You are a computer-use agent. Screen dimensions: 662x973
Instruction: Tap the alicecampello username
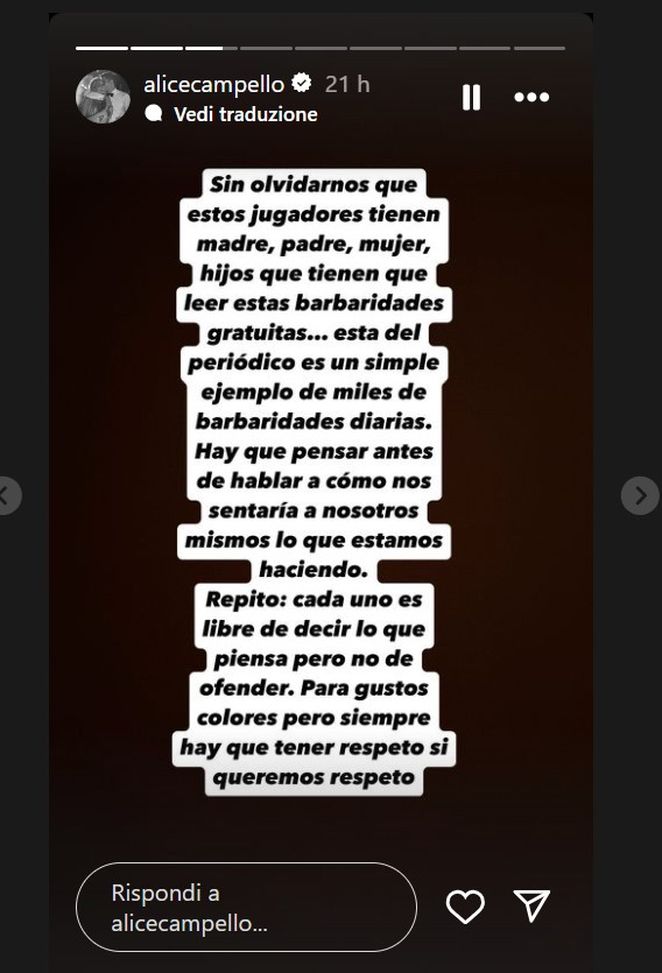214,85
